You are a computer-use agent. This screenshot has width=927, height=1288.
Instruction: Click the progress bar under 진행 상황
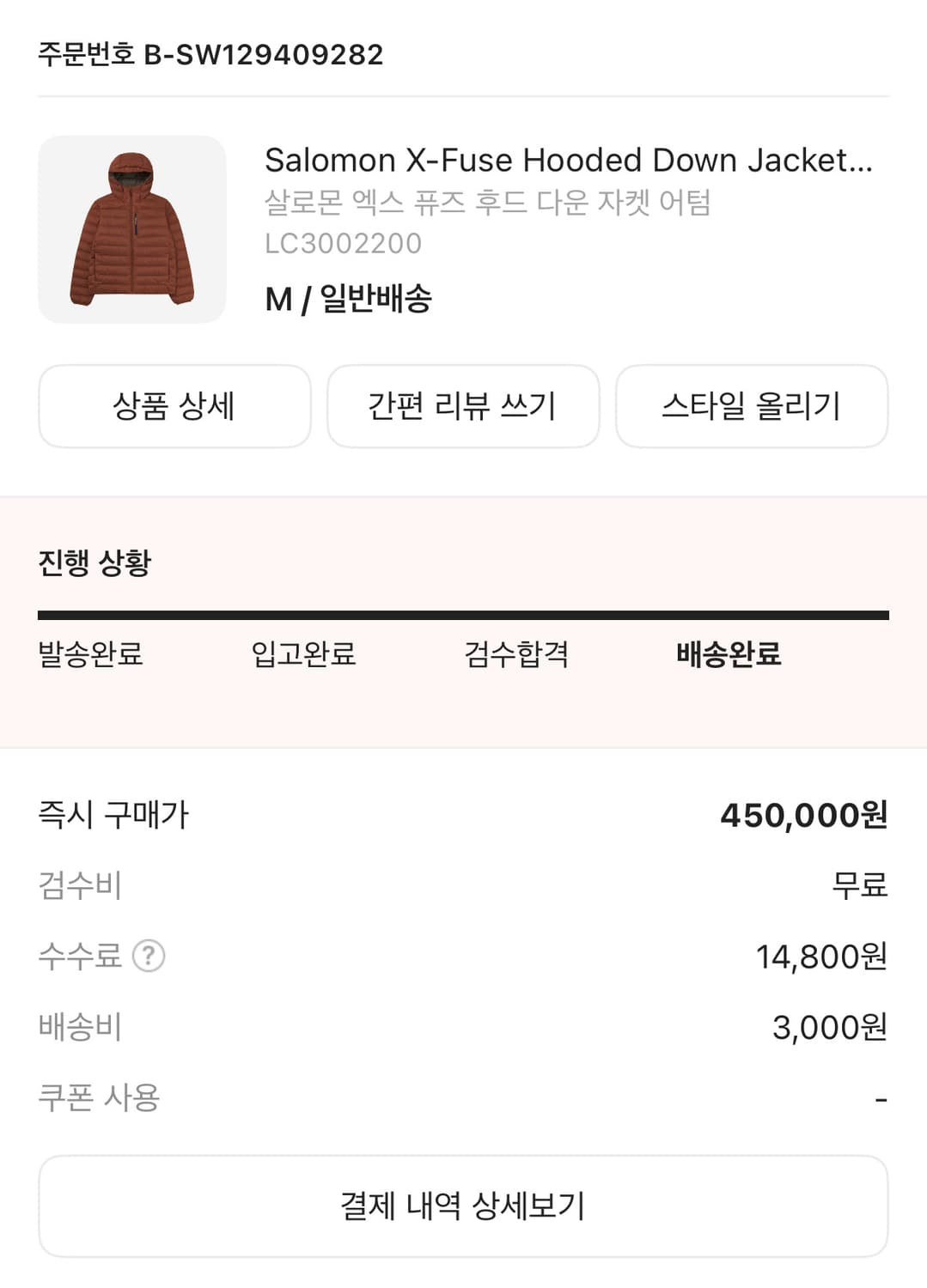click(x=464, y=613)
